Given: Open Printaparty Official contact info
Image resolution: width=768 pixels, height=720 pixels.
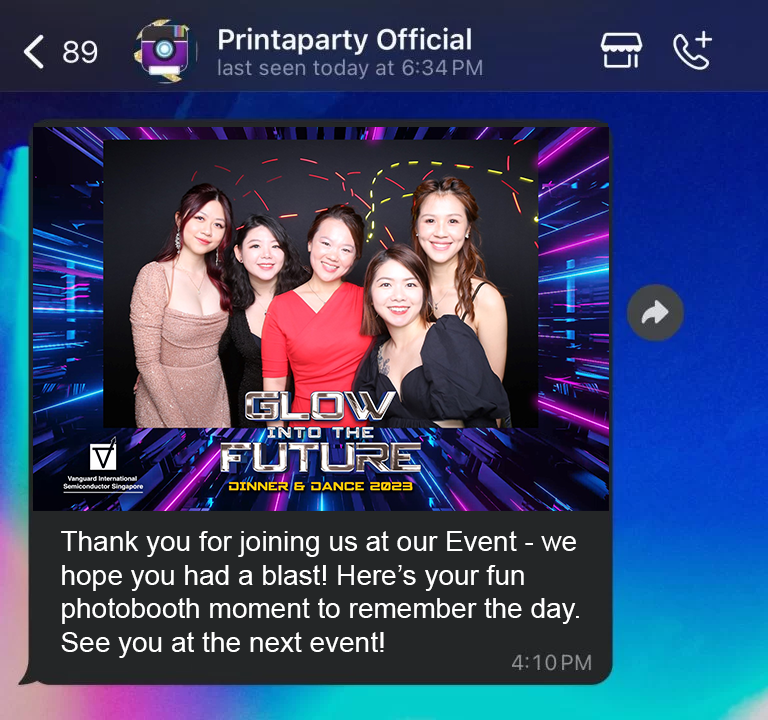Looking at the screenshot, I should point(344,51).
